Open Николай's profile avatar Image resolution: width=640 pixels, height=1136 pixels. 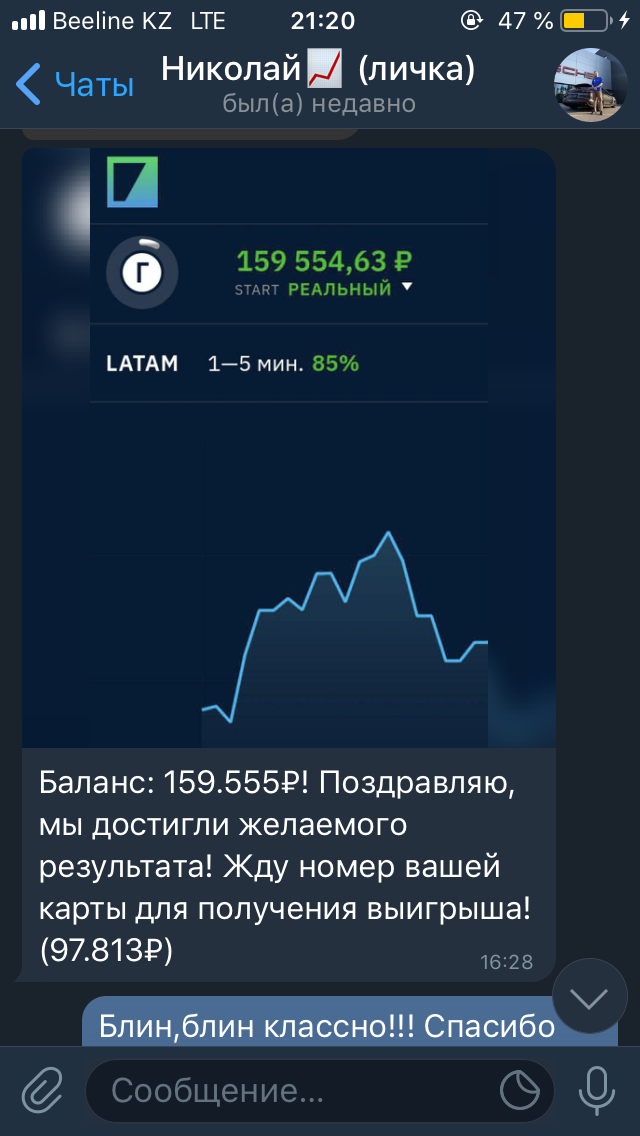pyautogui.click(x=591, y=85)
